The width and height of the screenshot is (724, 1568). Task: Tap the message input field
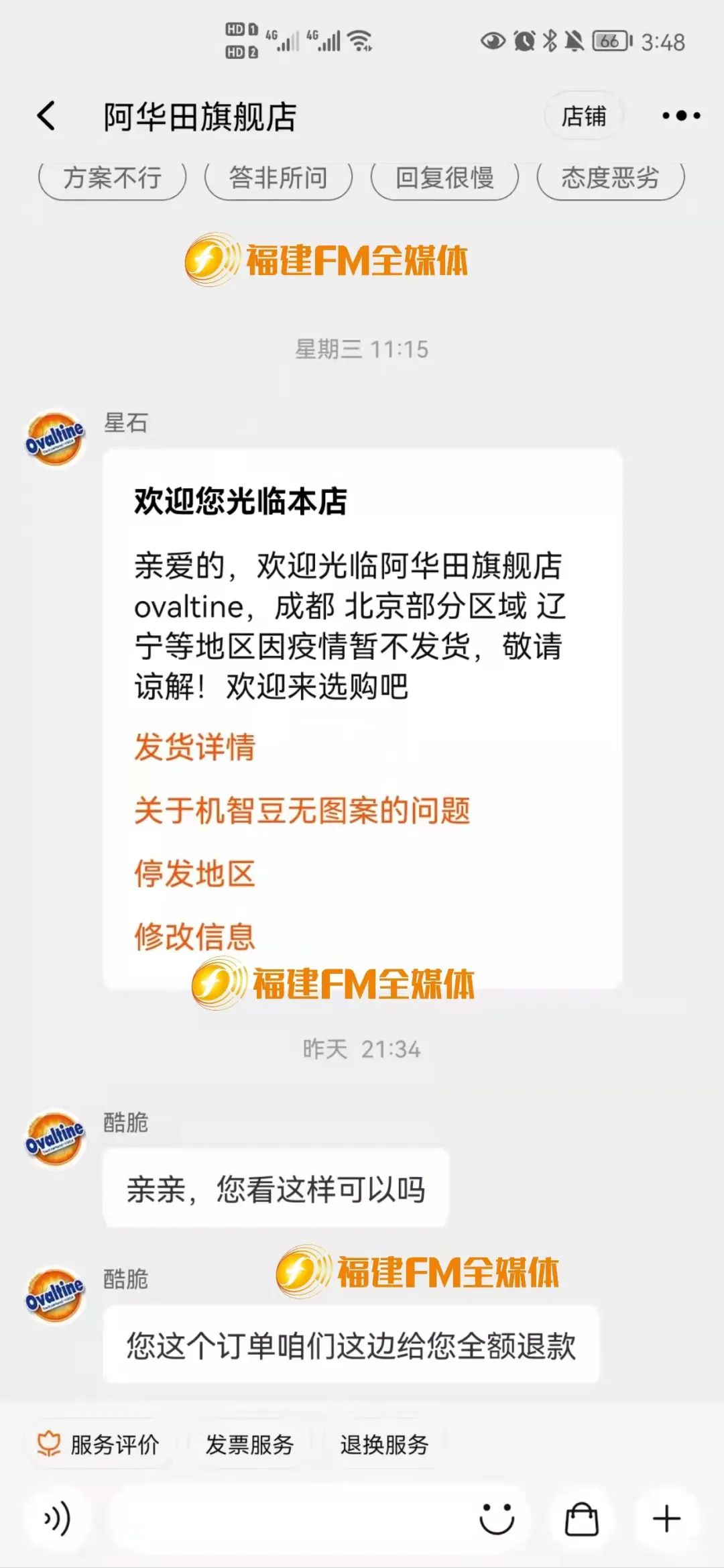282,1518
